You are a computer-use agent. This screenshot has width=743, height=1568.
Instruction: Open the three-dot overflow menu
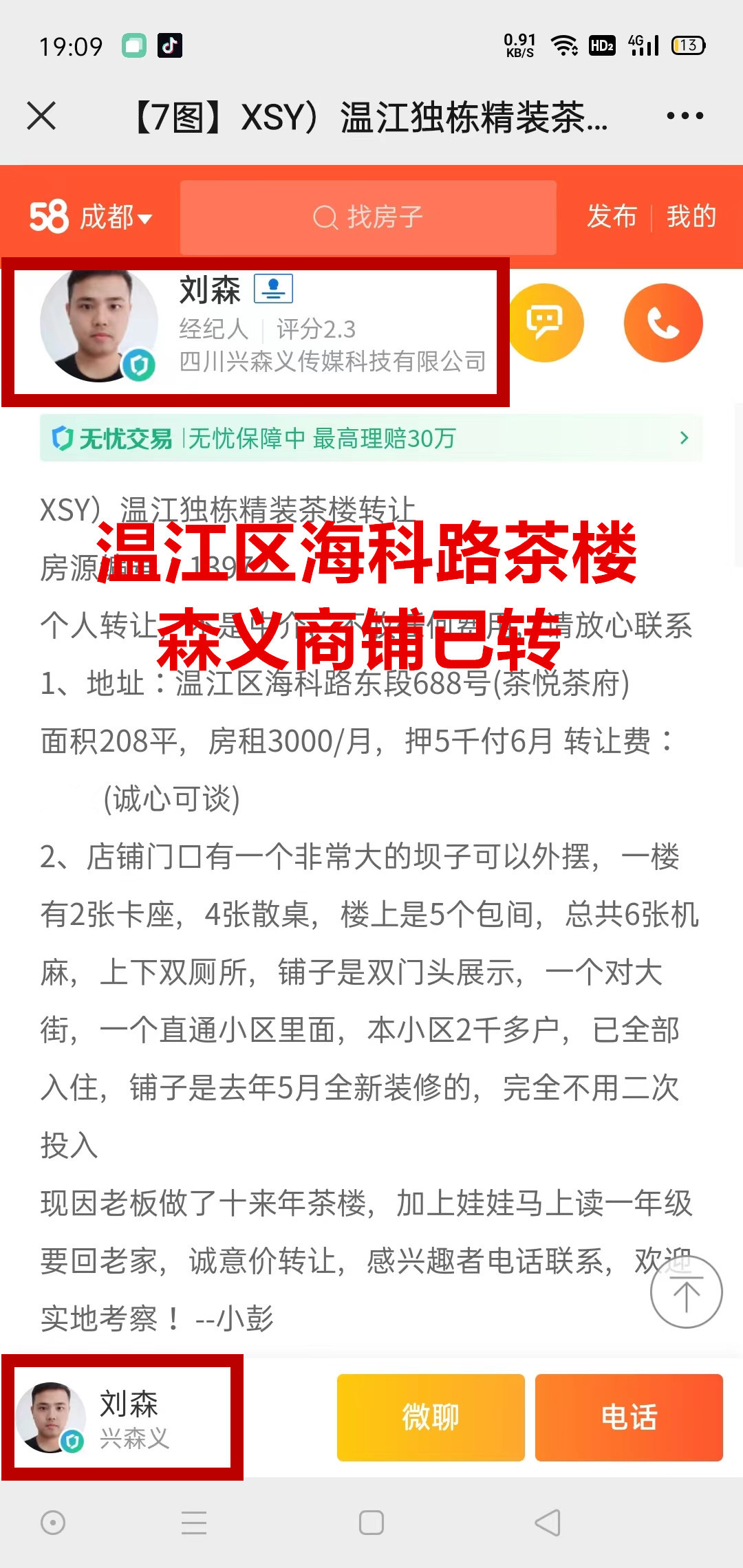point(685,116)
